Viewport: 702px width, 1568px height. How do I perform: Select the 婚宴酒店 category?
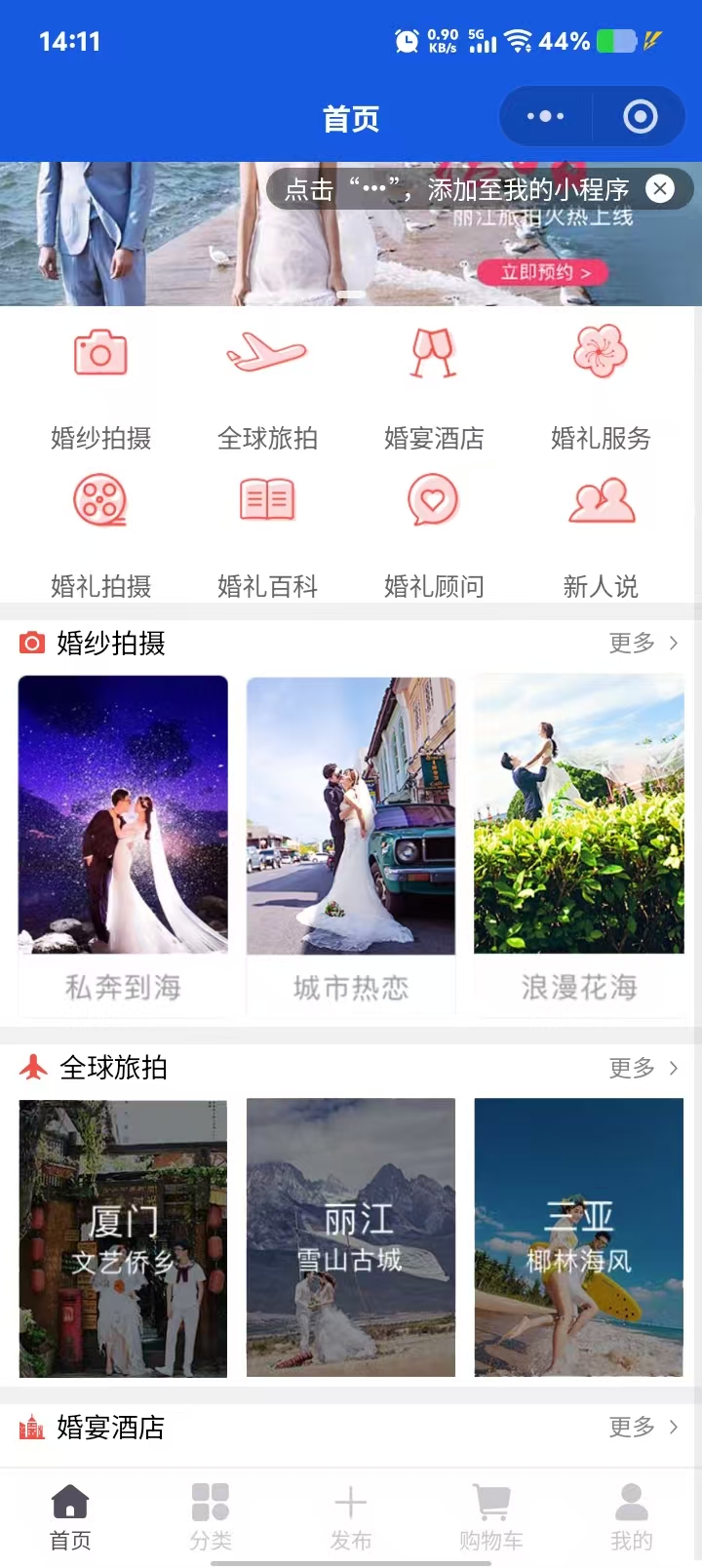[x=434, y=354]
